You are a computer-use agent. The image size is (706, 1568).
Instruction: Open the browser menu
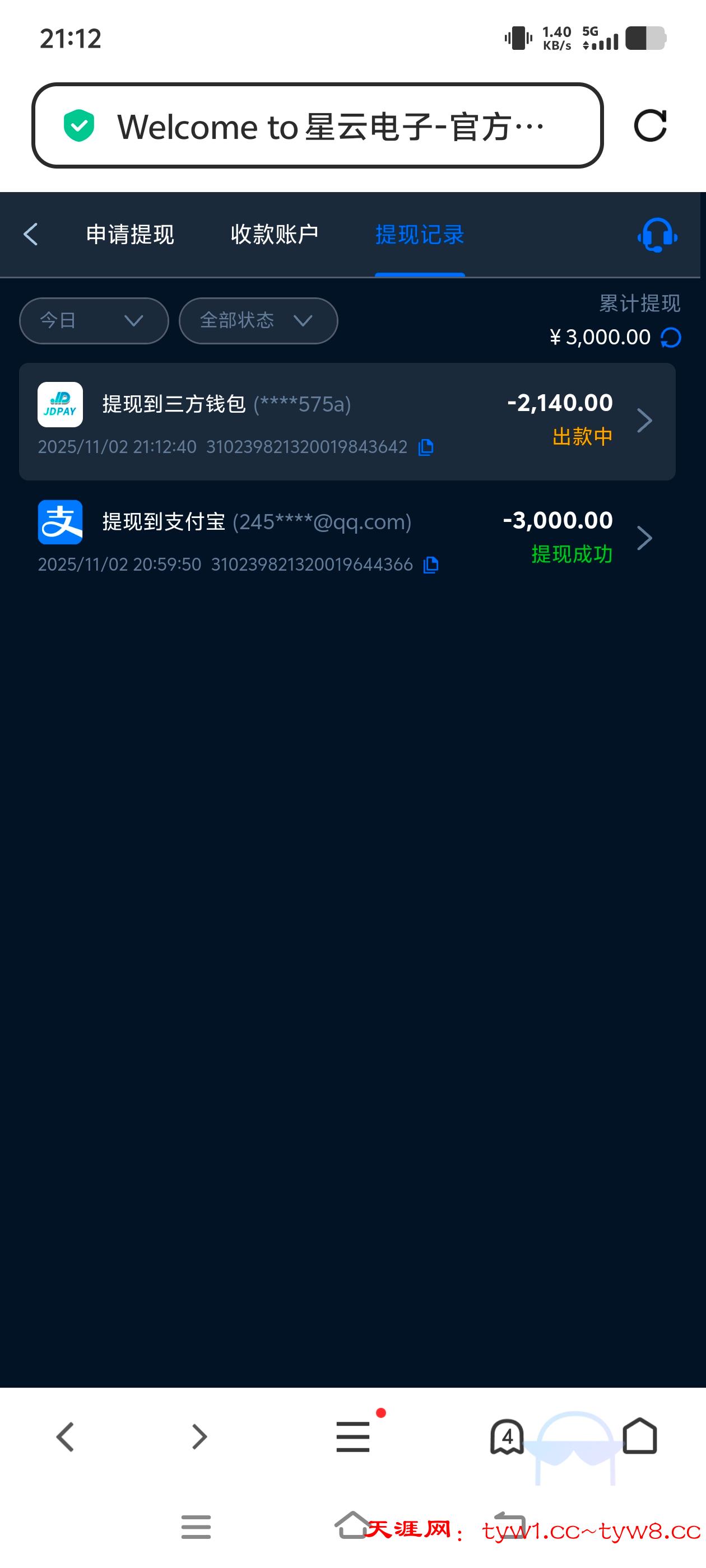pyautogui.click(x=354, y=1436)
